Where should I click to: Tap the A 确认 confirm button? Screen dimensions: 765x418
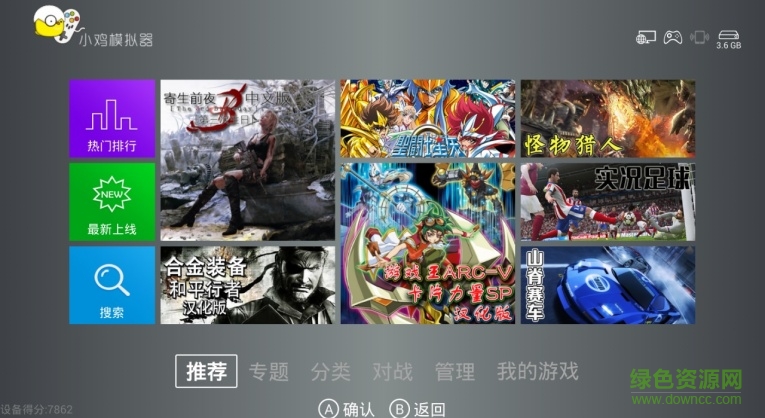[346, 408]
